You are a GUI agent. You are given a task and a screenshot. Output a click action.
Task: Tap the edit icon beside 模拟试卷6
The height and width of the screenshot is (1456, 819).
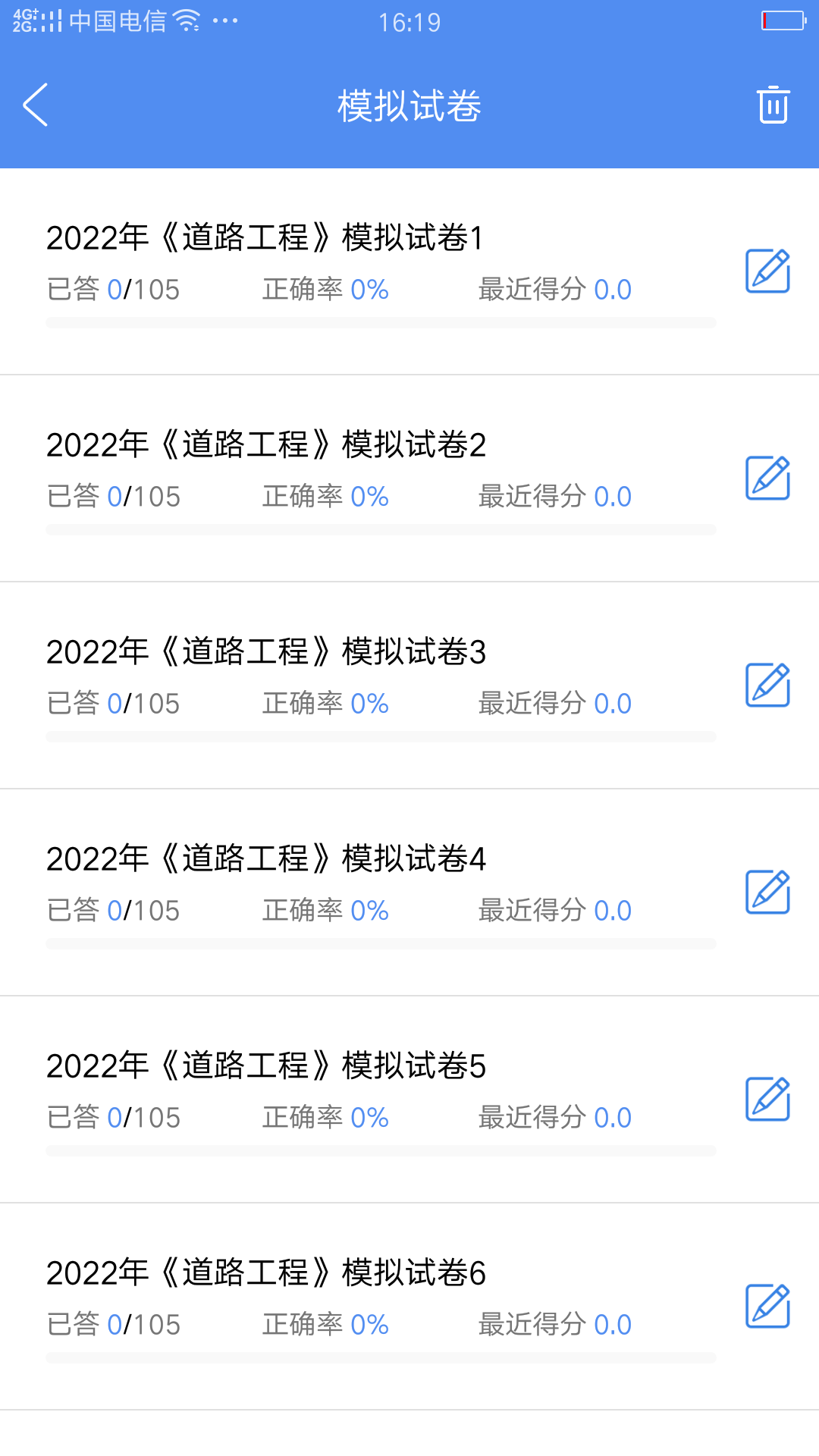click(x=768, y=1307)
